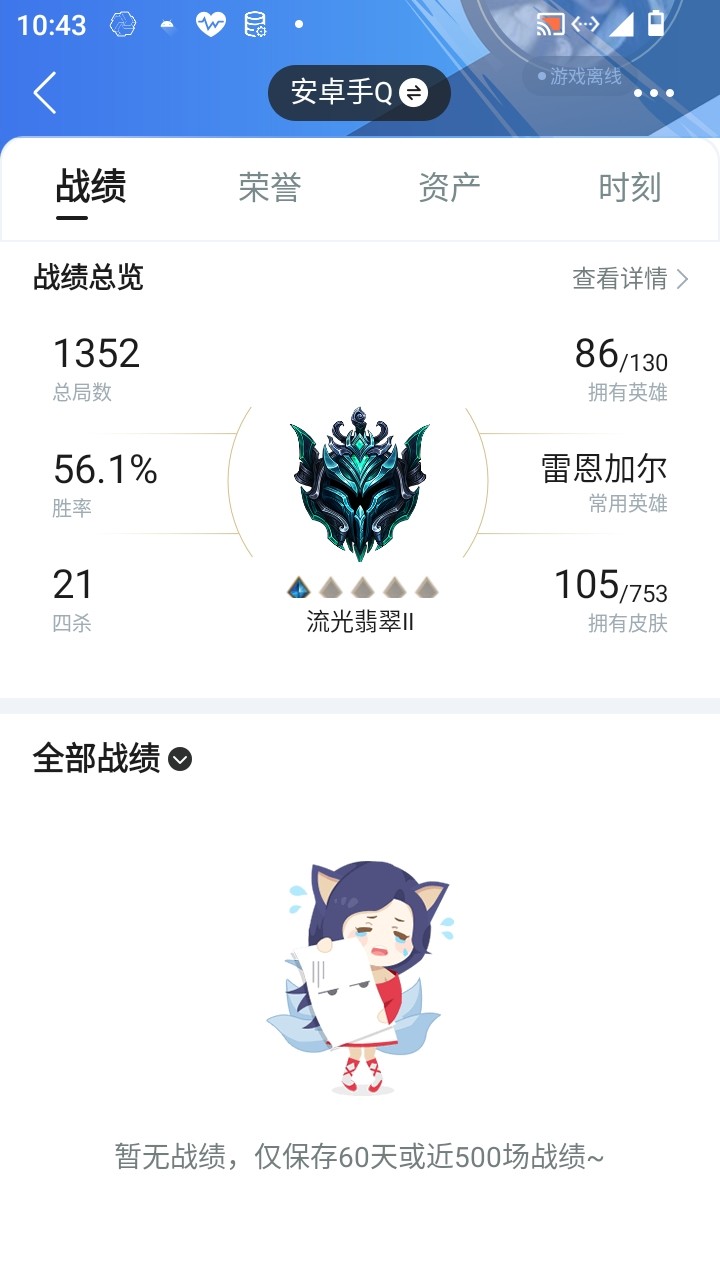This screenshot has width=720, height=1280.
Task: Open the 时刻 tab
Action: click(630, 185)
